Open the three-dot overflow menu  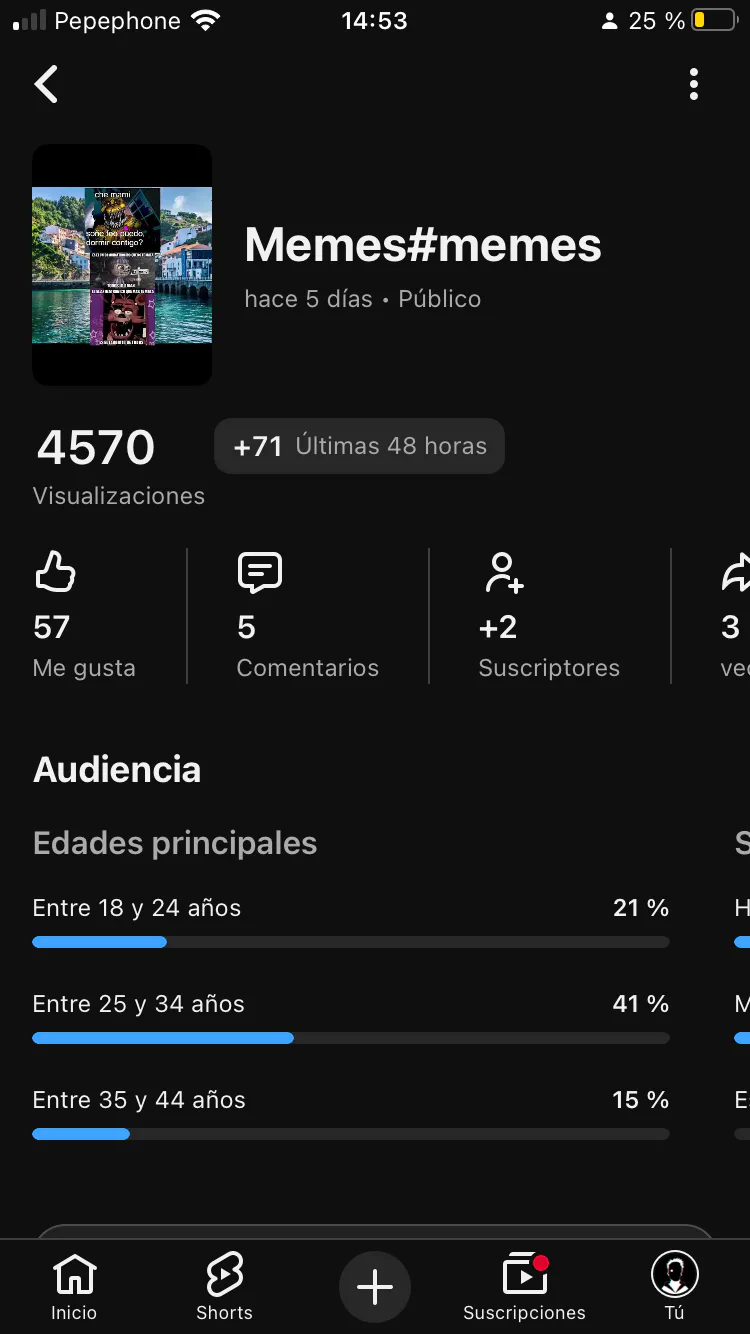pos(694,85)
